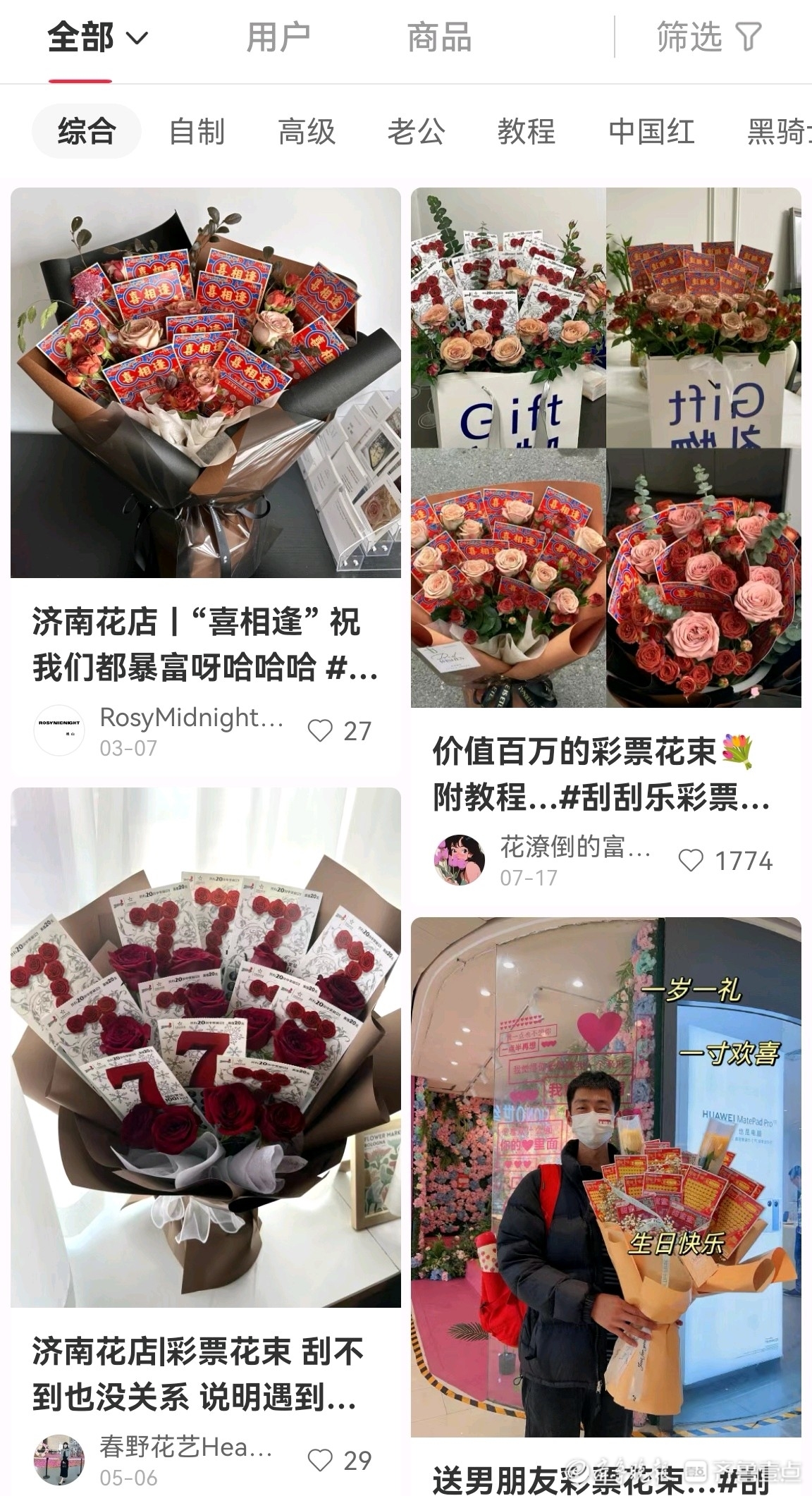Choose the 教程 filter chip
This screenshot has width=812, height=1496.
tap(526, 132)
